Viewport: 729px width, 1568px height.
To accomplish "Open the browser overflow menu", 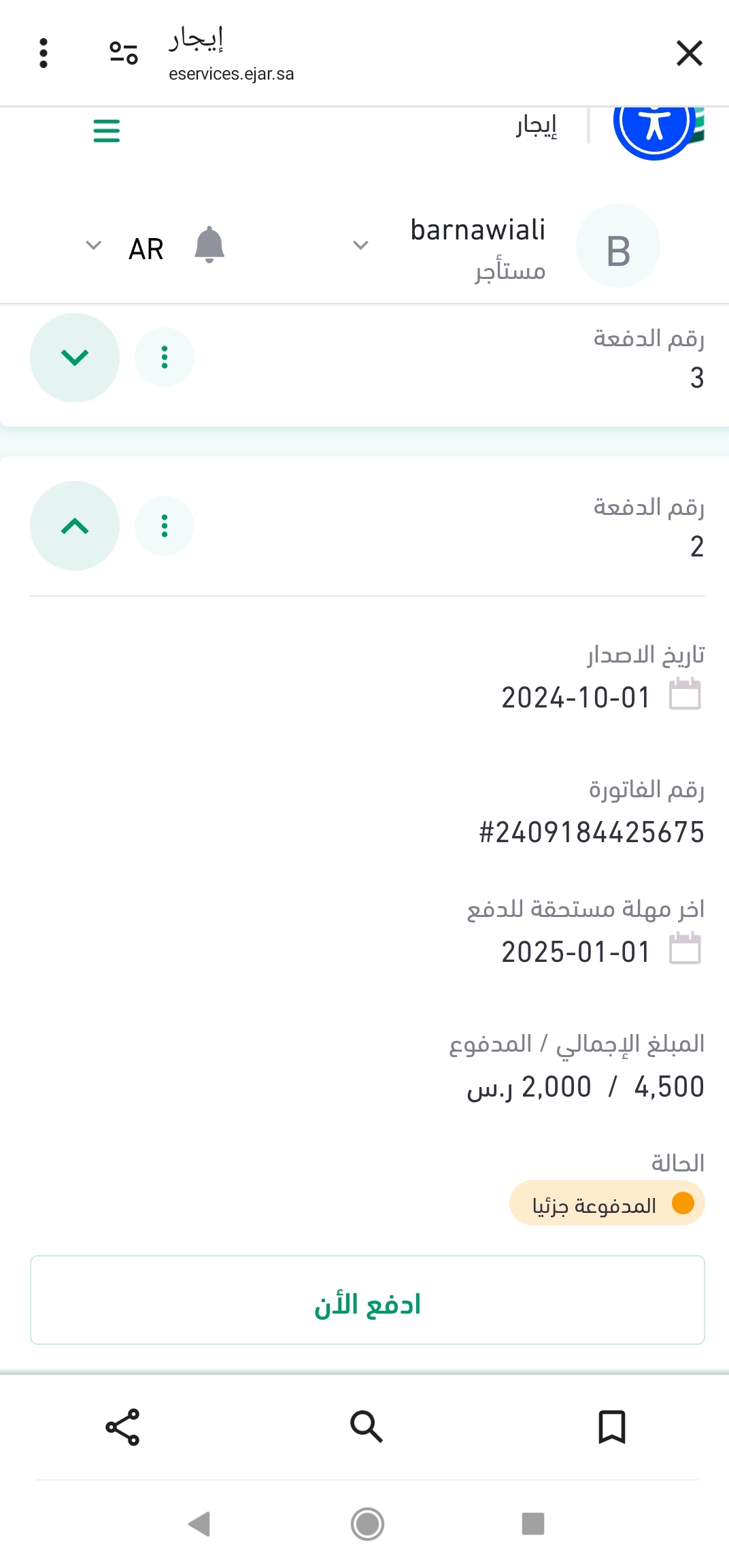I will 44,53.
